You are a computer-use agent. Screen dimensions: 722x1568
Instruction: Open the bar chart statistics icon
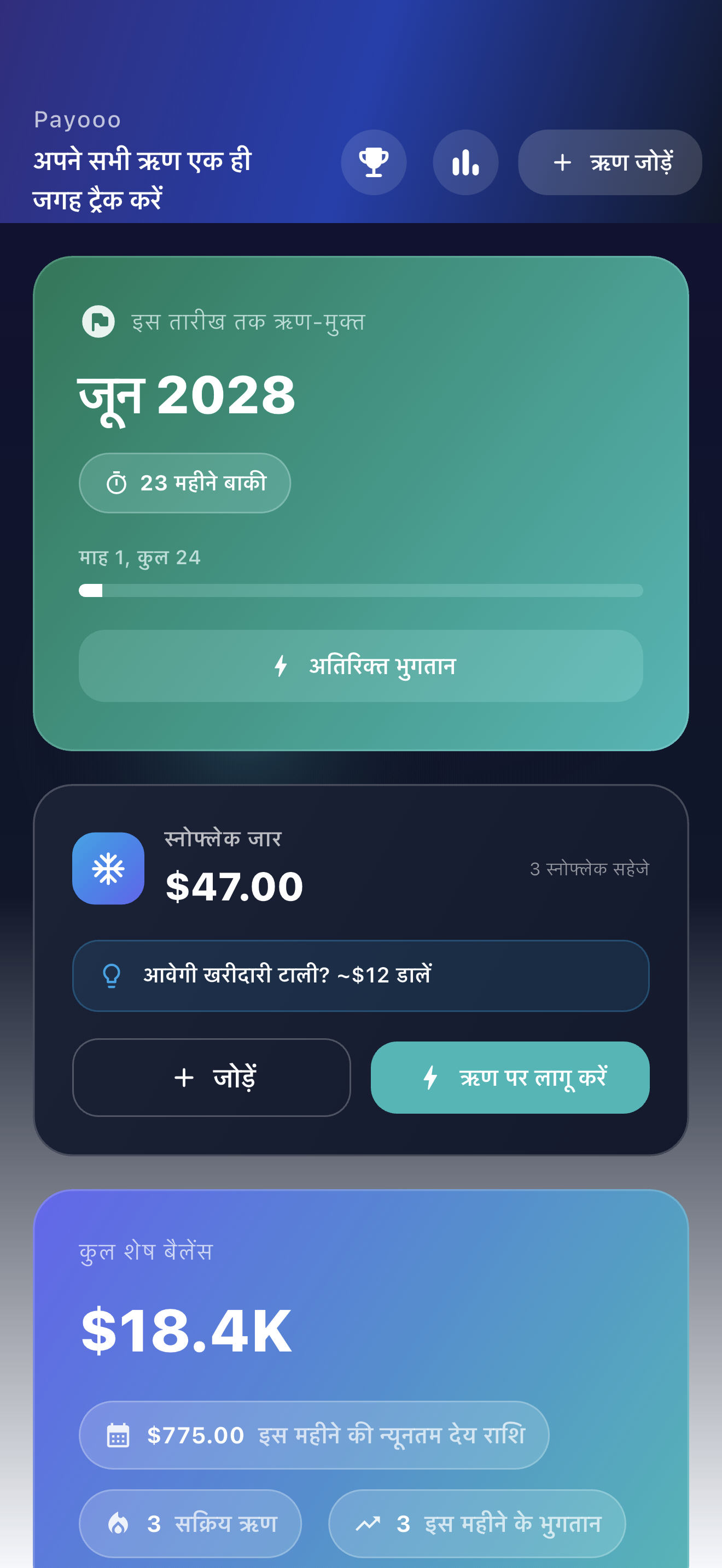(465, 162)
